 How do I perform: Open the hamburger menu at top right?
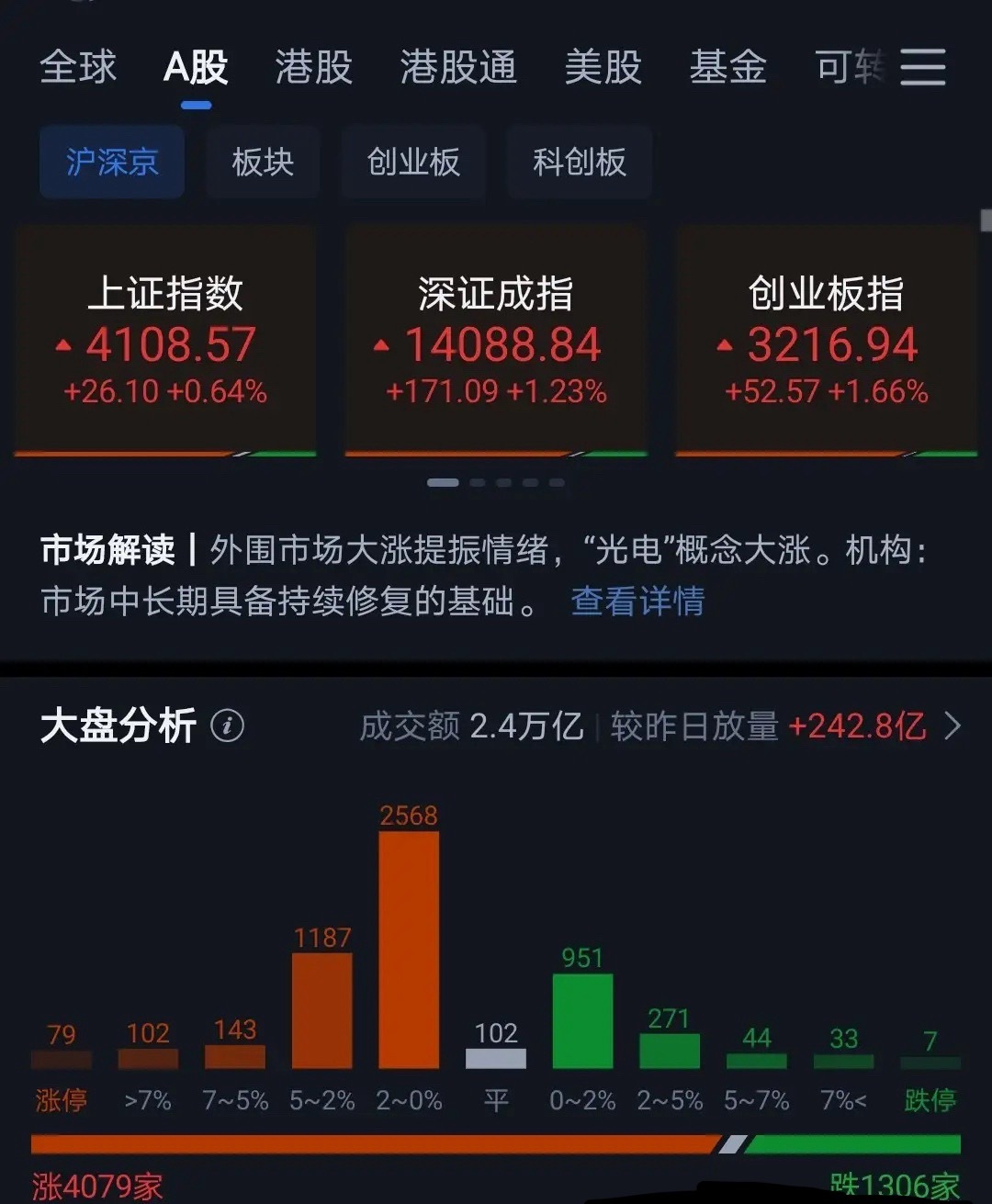point(925,69)
